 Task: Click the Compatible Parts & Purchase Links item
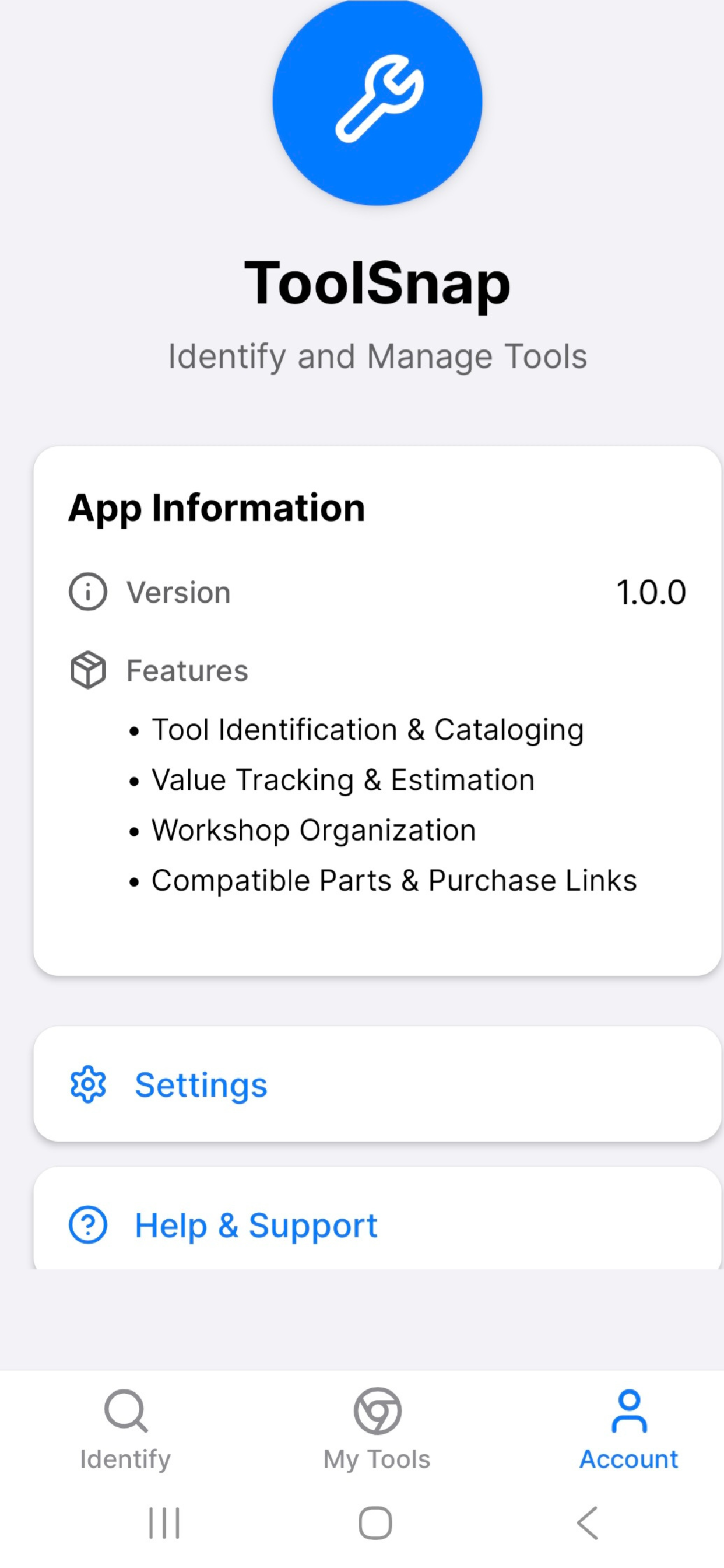[394, 880]
